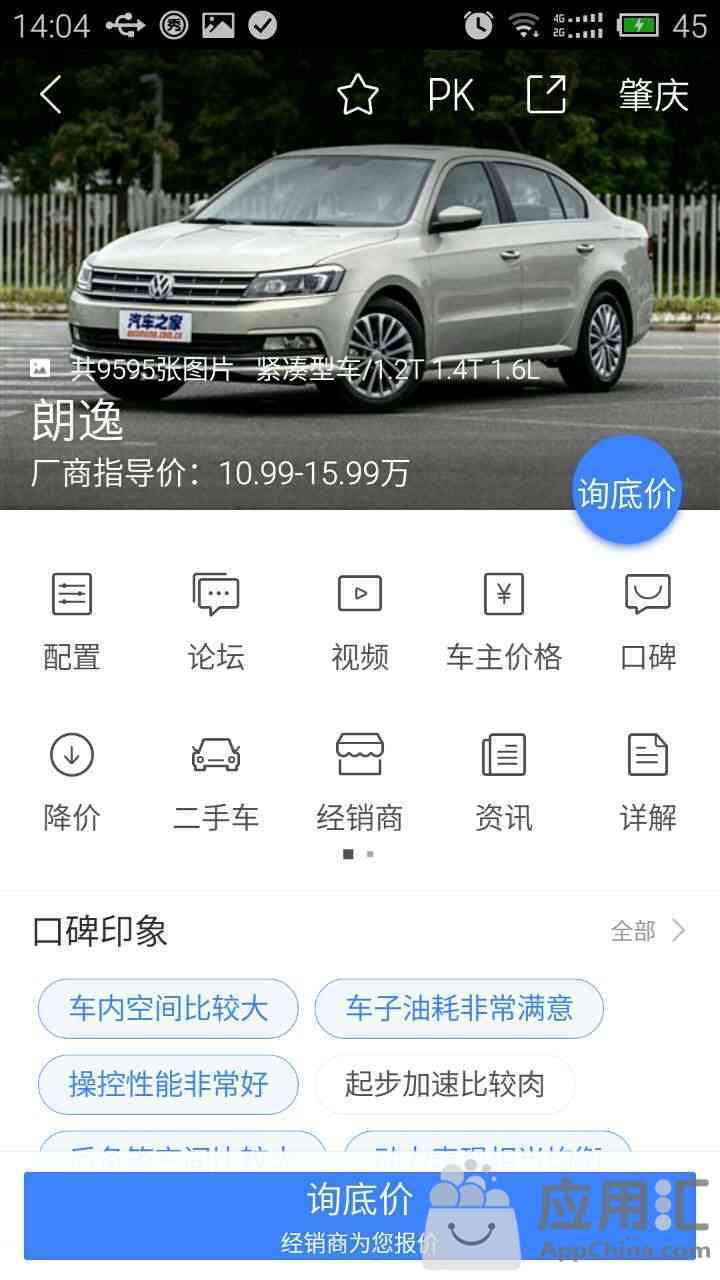The height and width of the screenshot is (1280, 720).
Task: Favorite this car with the star icon
Action: click(x=357, y=96)
